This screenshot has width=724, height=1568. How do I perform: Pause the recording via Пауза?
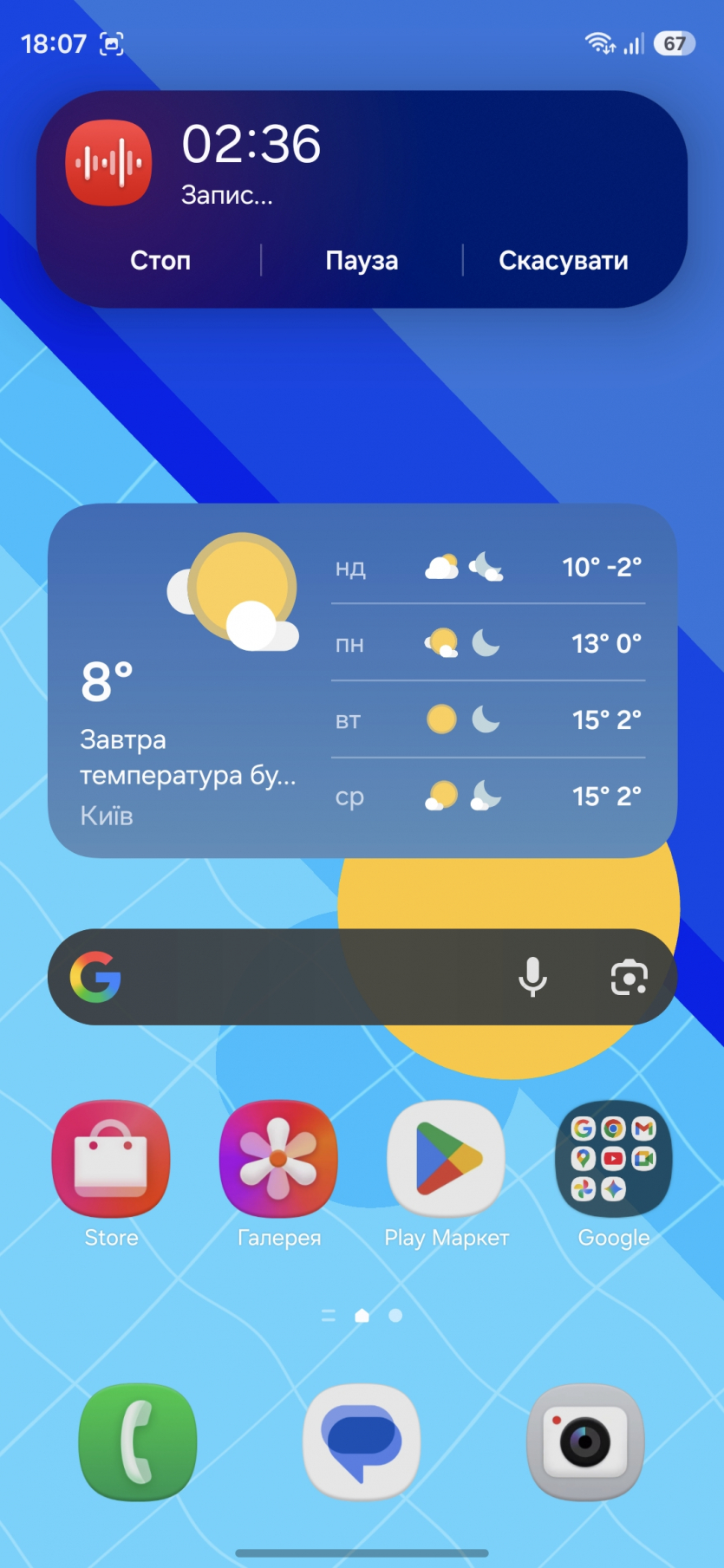pos(362,260)
